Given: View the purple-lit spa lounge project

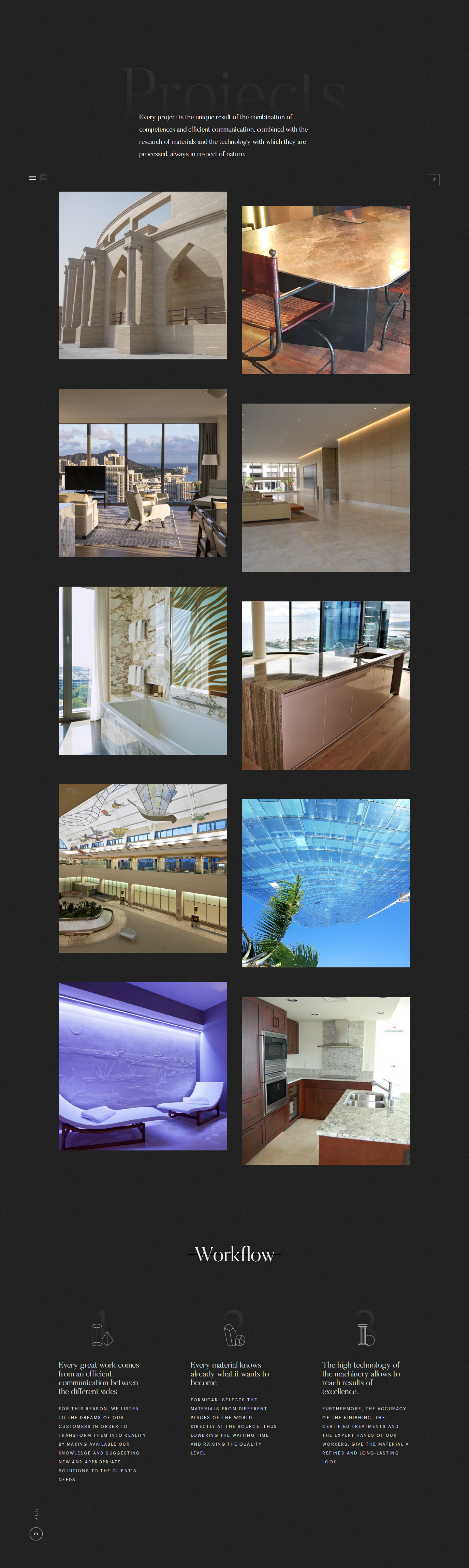Looking at the screenshot, I should point(143,1066).
